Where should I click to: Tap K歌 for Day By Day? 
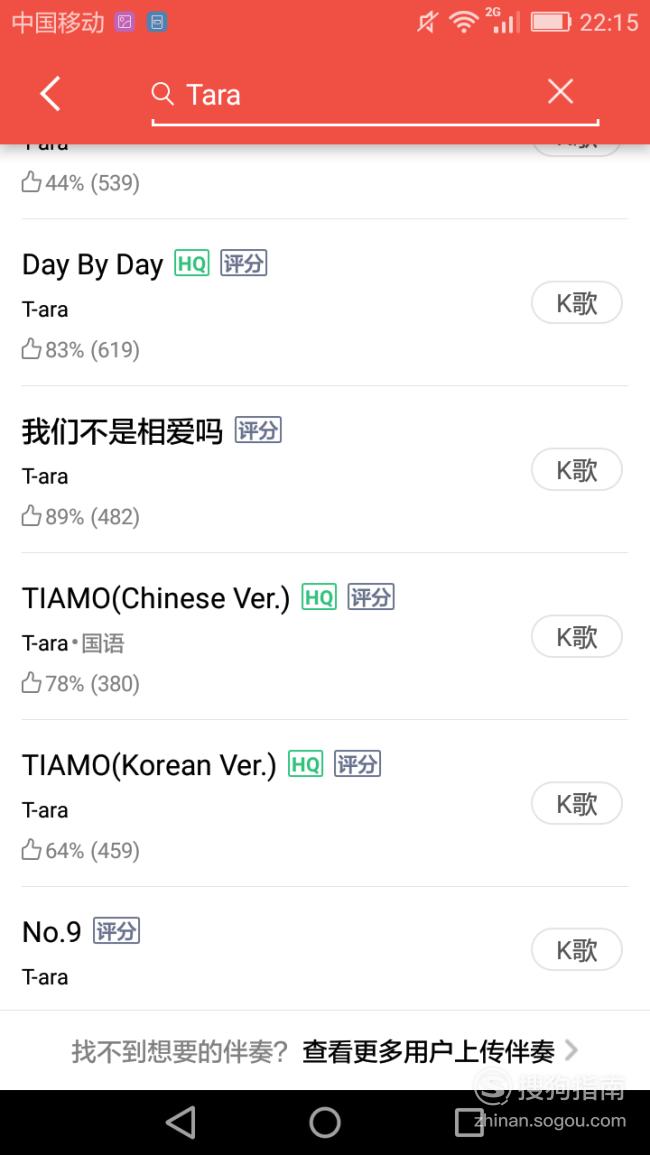click(576, 302)
